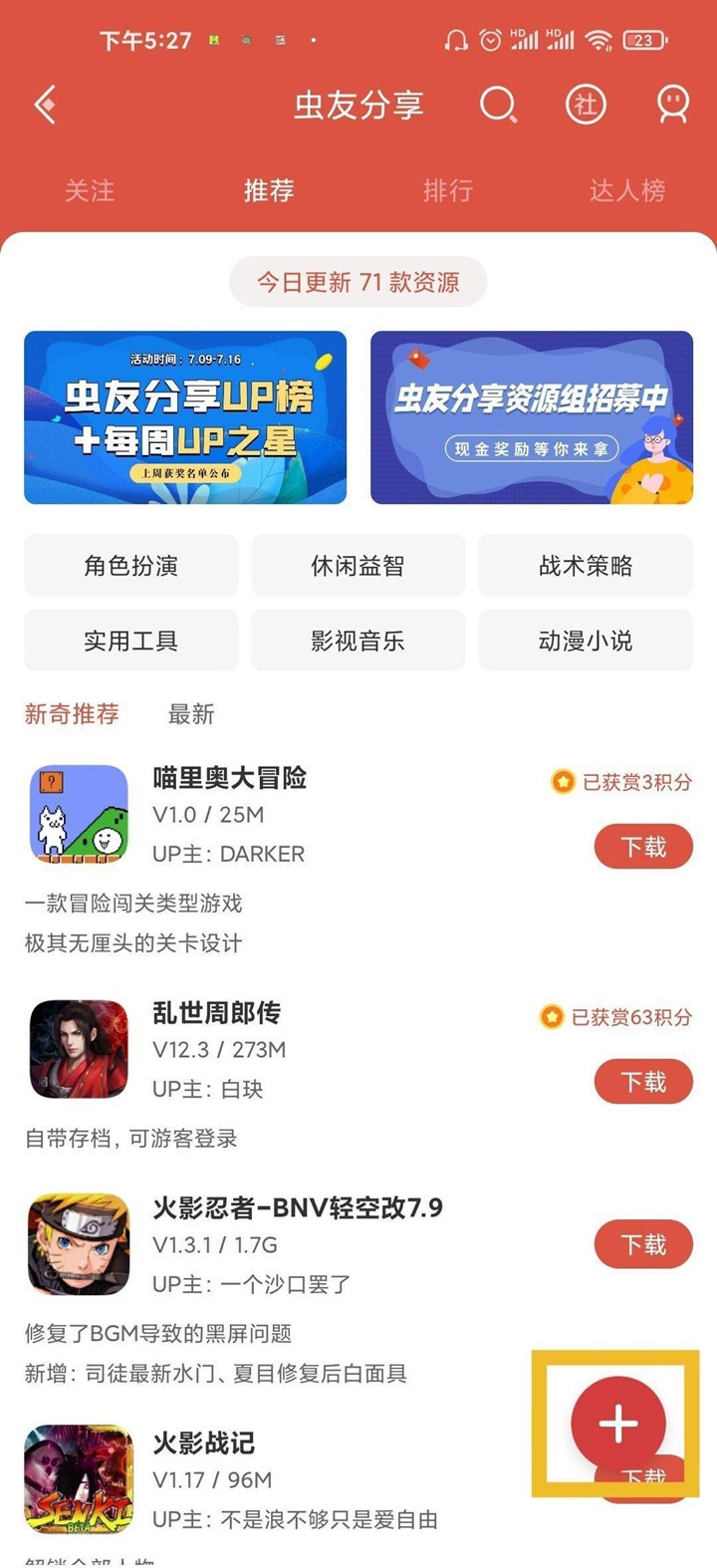Go back using the top-left arrow
717x1568 pixels.
(46, 105)
